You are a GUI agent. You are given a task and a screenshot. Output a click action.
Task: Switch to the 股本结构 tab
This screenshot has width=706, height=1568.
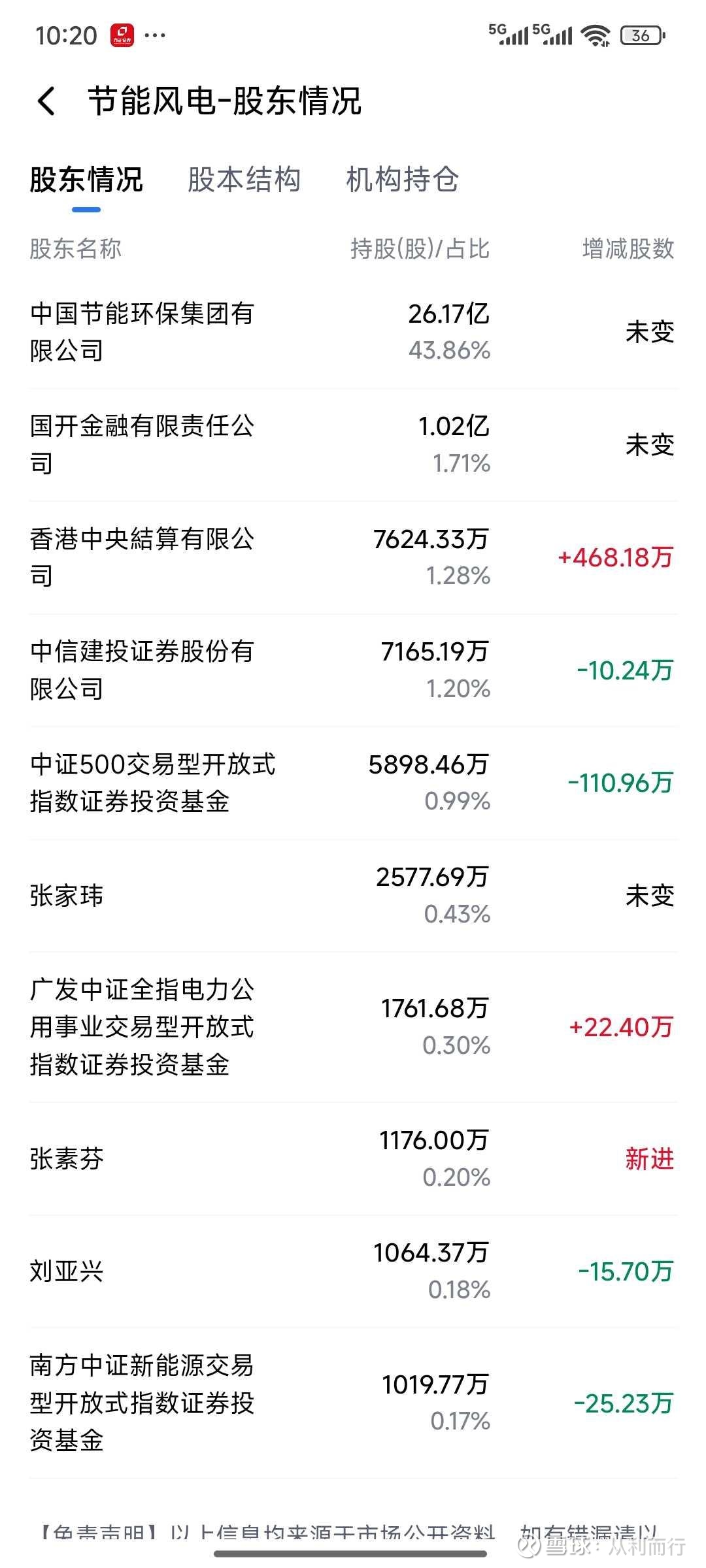coord(244,180)
